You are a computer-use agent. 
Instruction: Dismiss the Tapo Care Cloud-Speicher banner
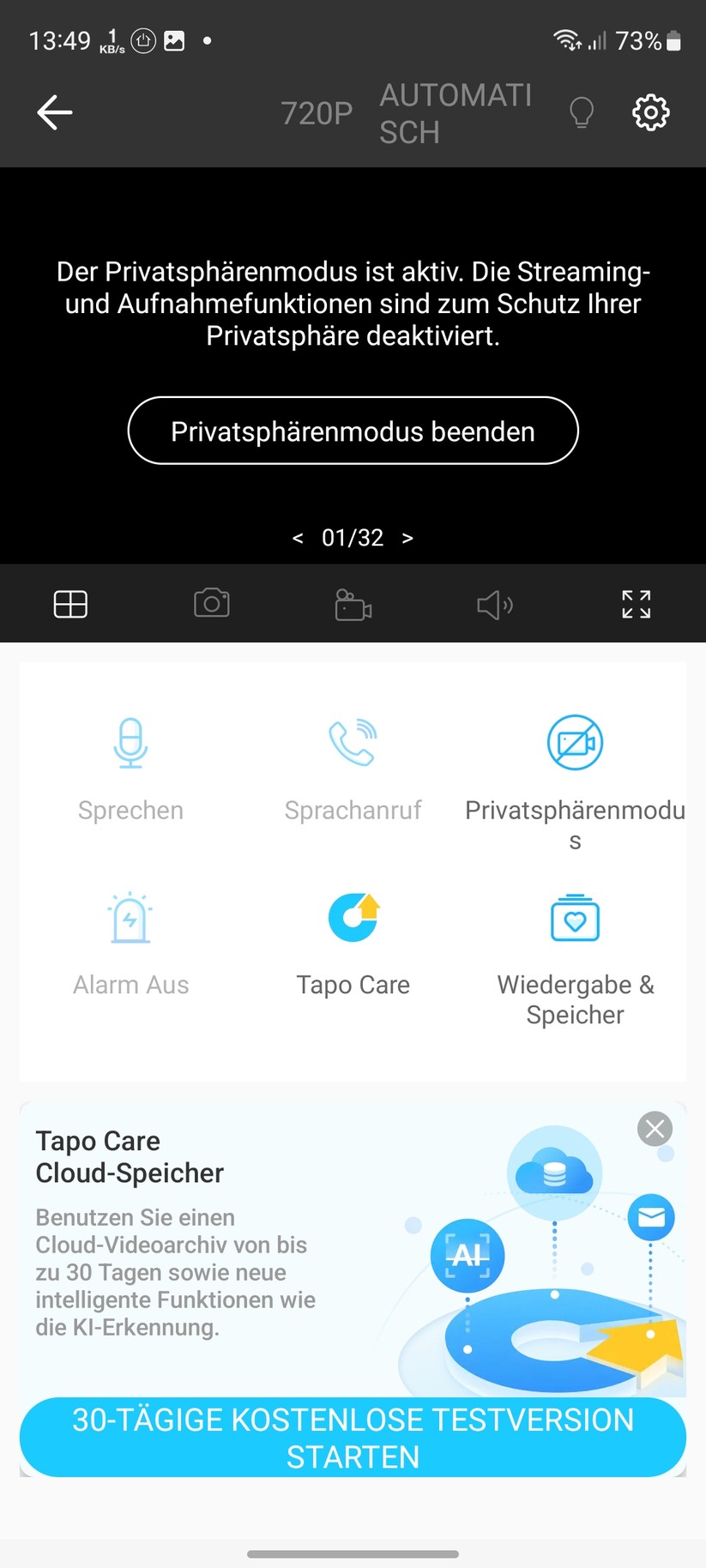tap(654, 1129)
